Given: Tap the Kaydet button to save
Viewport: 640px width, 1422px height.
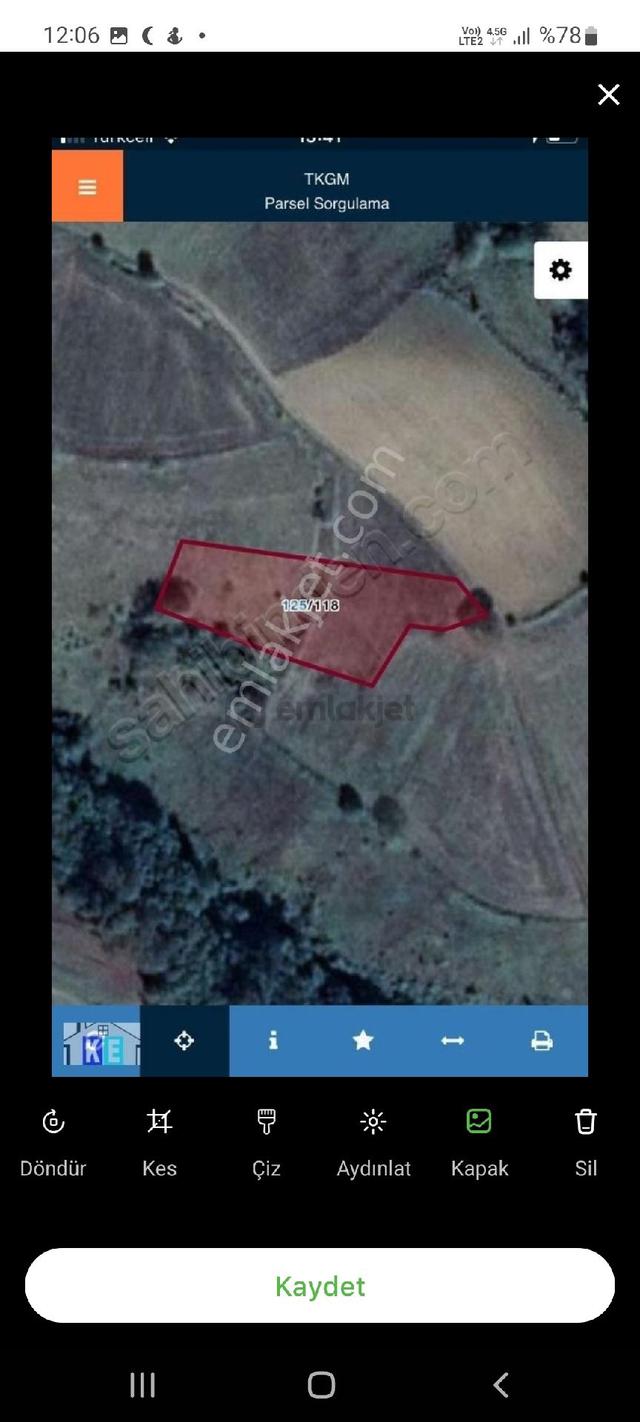Looking at the screenshot, I should [320, 1285].
